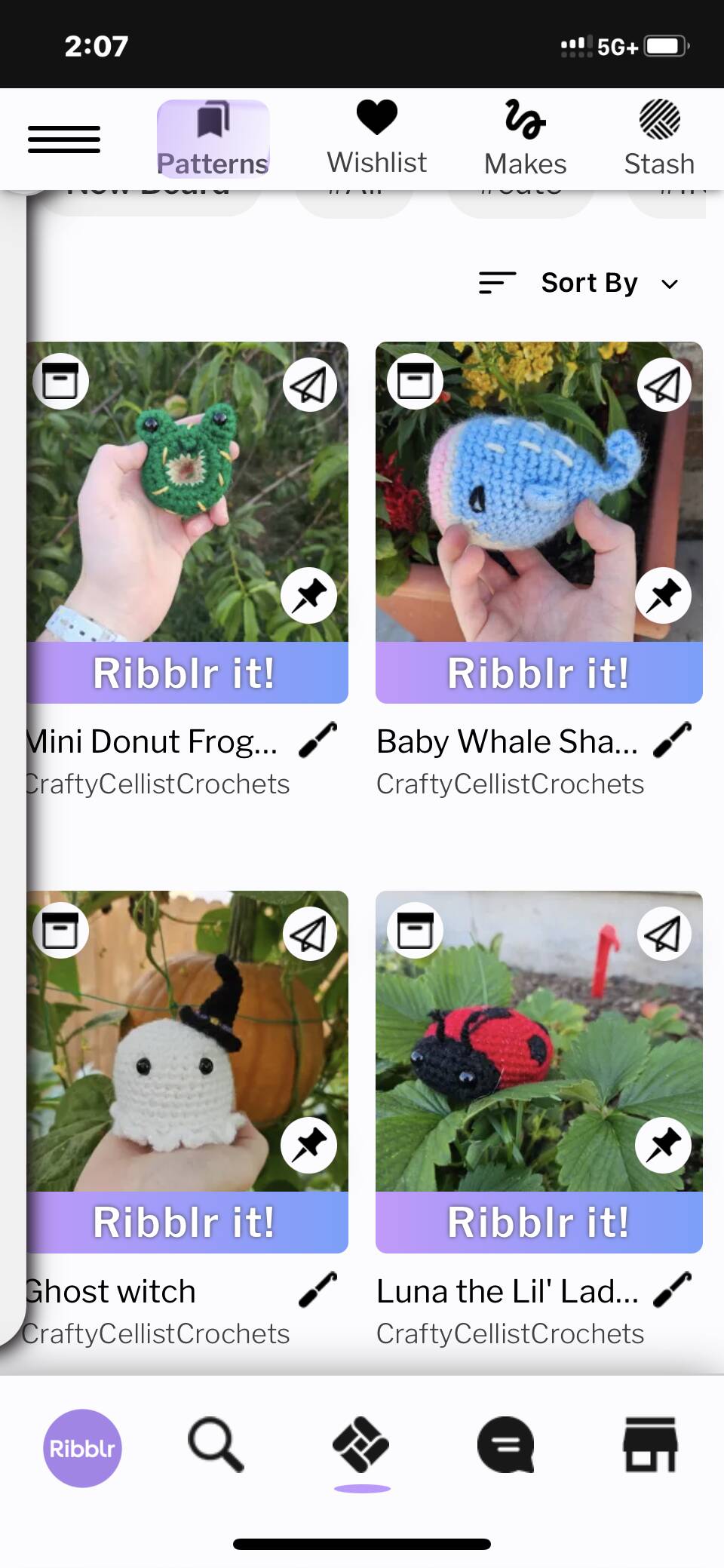Viewport: 724px width, 1568px height.
Task: Open the Stash tab
Action: click(659, 139)
